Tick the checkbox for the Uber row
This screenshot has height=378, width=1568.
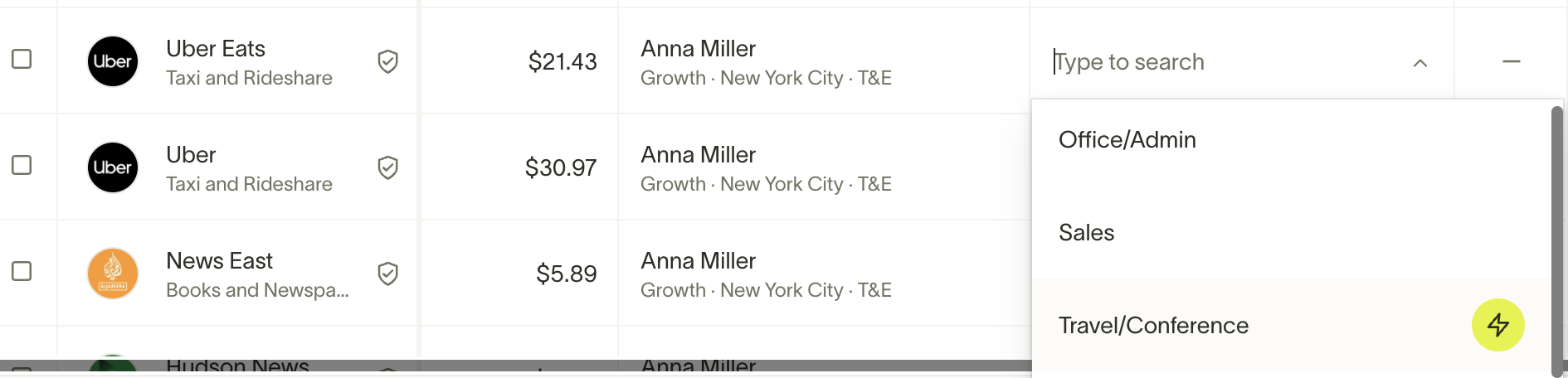point(22,166)
